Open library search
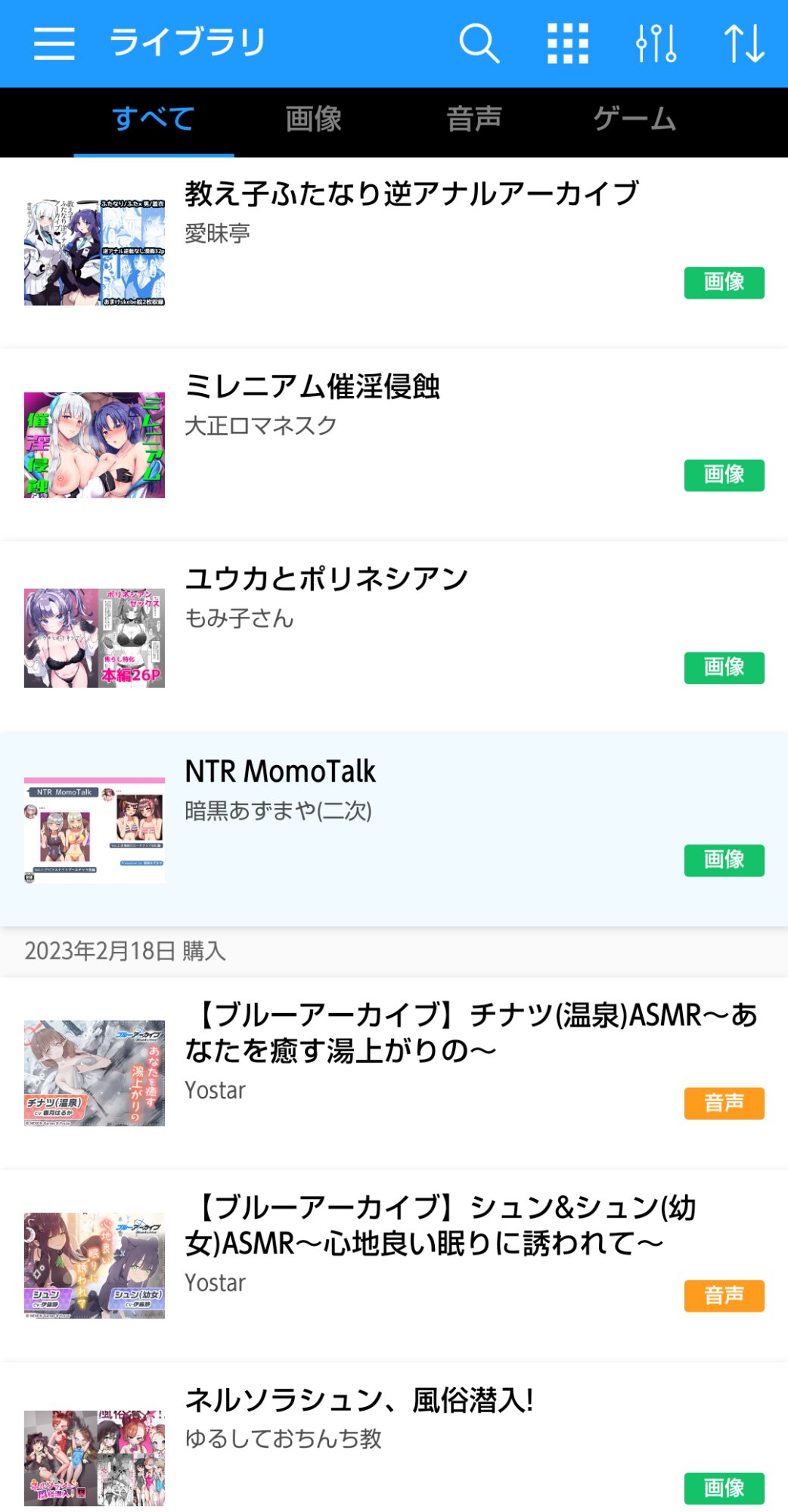Image resolution: width=788 pixels, height=1512 pixels. coord(479,43)
